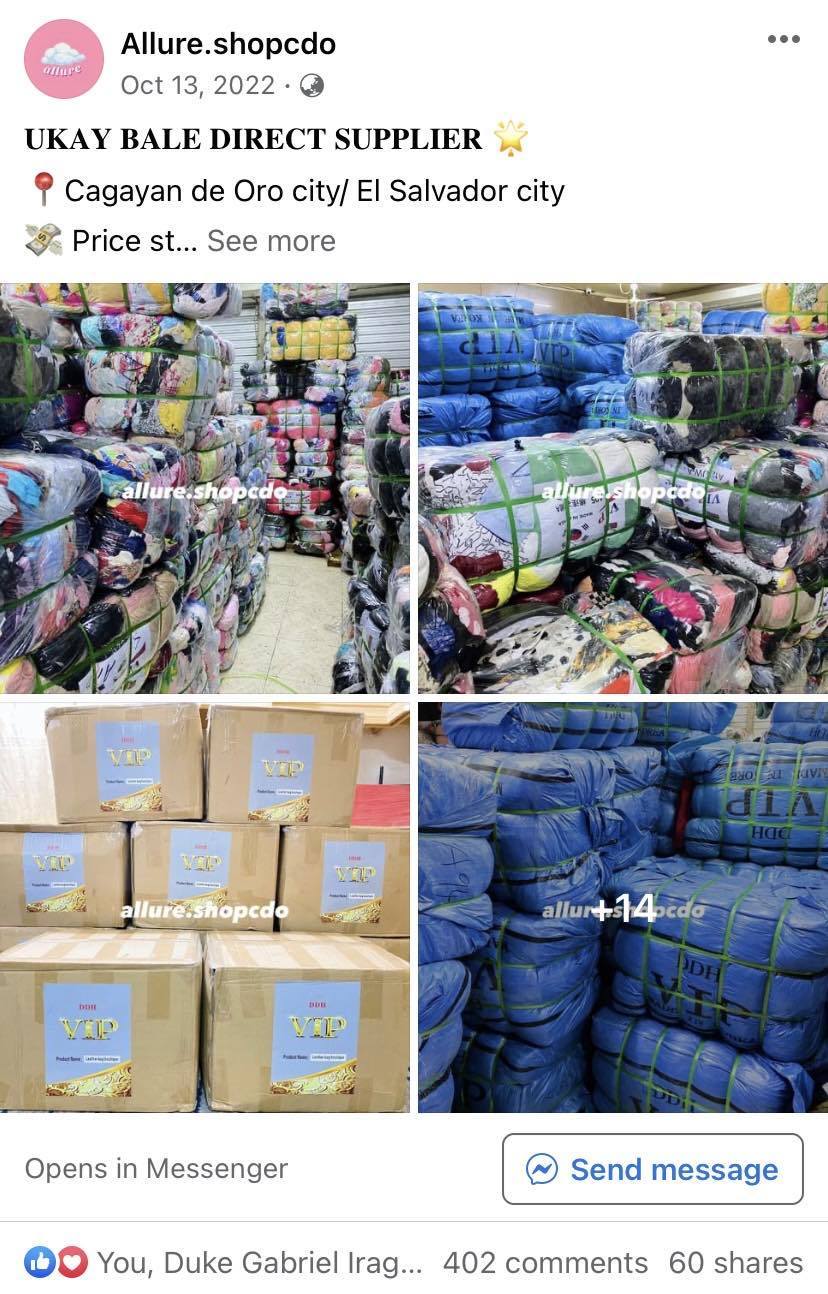Expand the caption with See more
This screenshot has height=1294, width=828.
click(271, 241)
